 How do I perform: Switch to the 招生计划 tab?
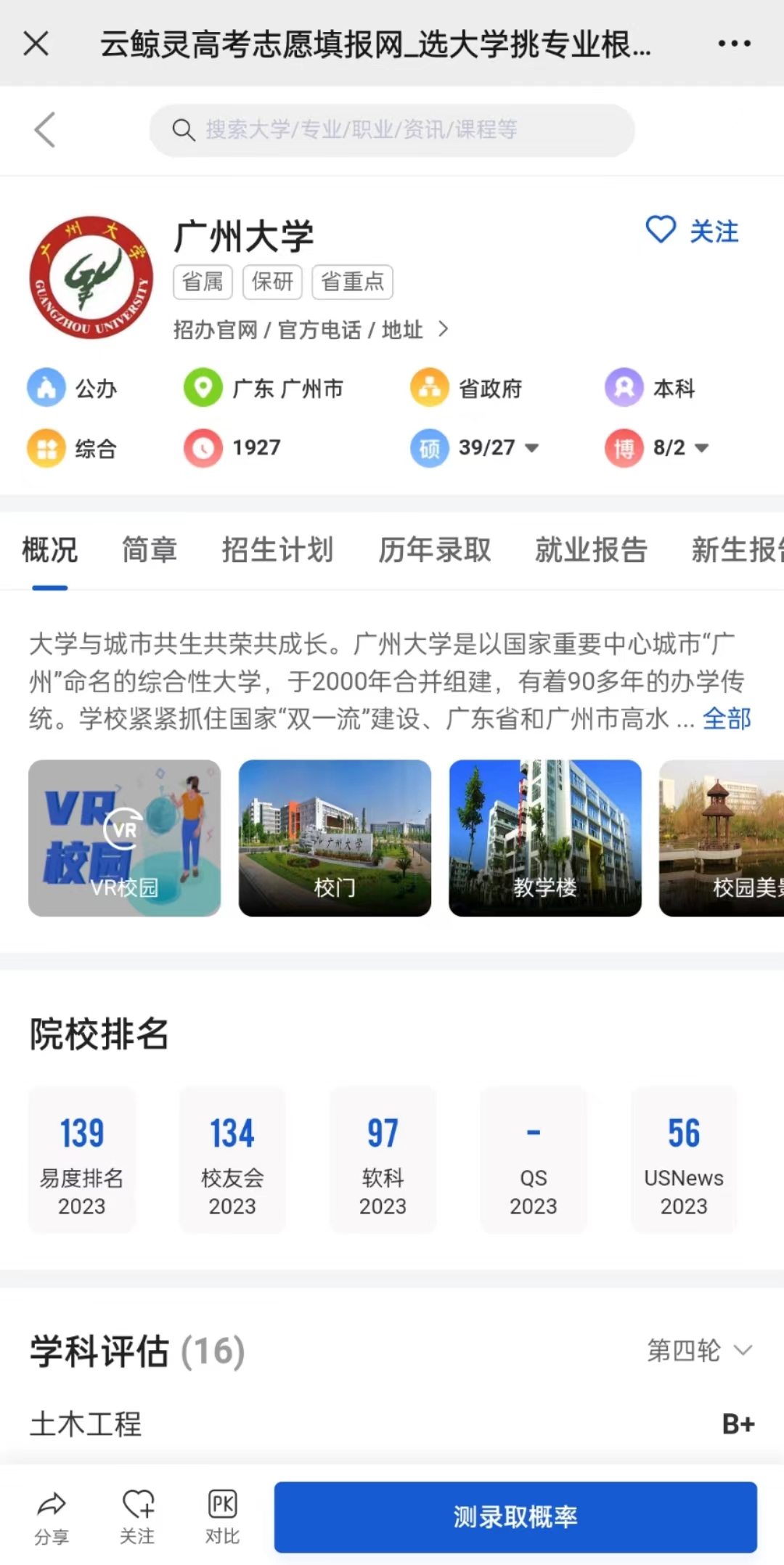pyautogui.click(x=277, y=550)
